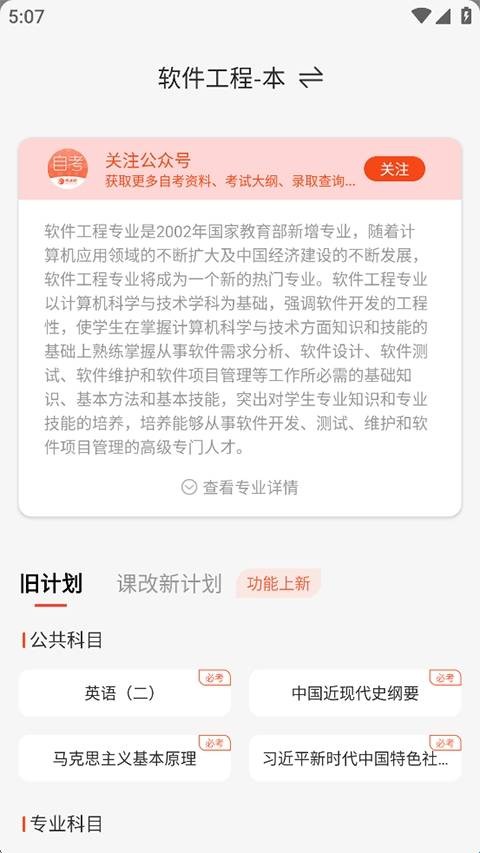Open 中国近现代史纲要 course

coord(355,693)
